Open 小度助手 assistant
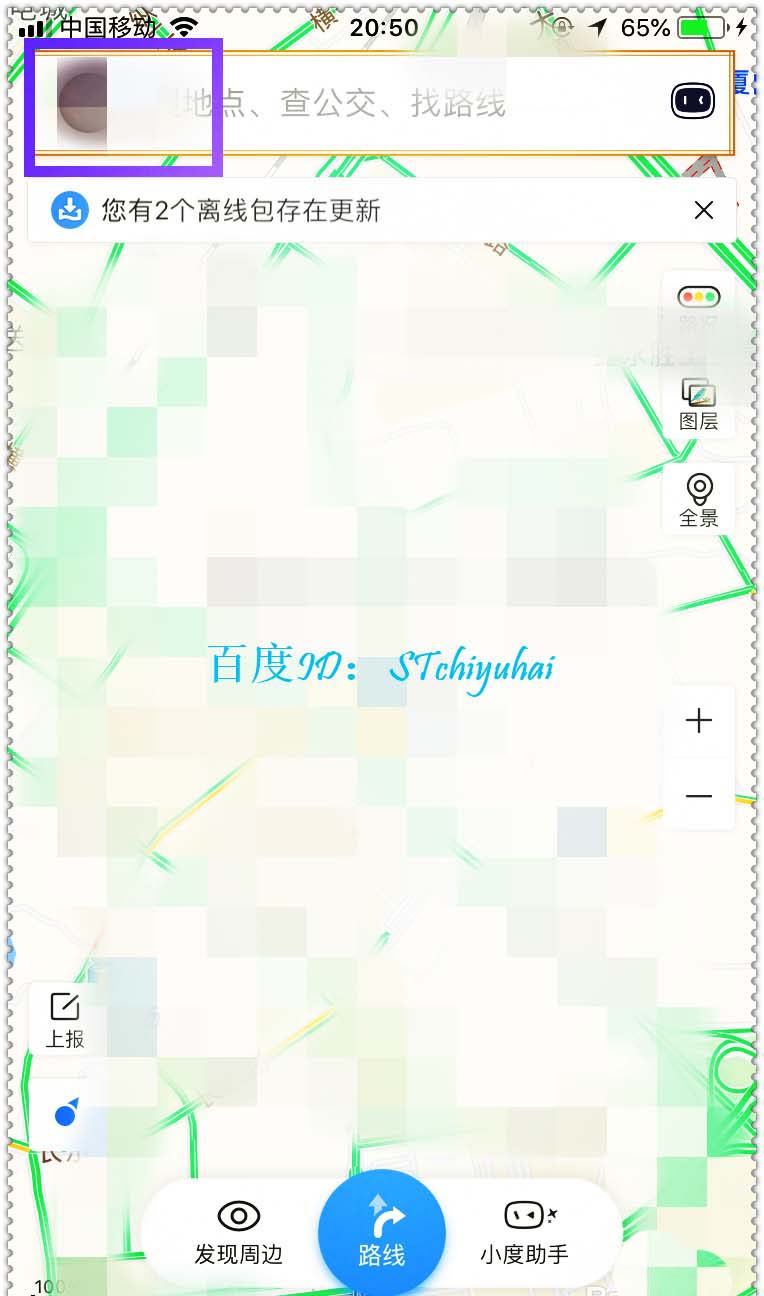The height and width of the screenshot is (1296, 764). coord(525,1234)
